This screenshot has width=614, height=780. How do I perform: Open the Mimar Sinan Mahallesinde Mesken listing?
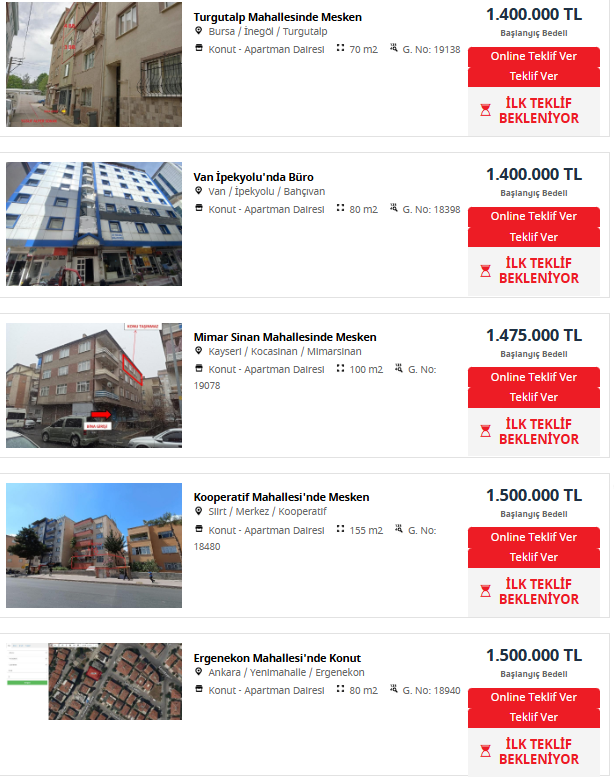click(284, 337)
